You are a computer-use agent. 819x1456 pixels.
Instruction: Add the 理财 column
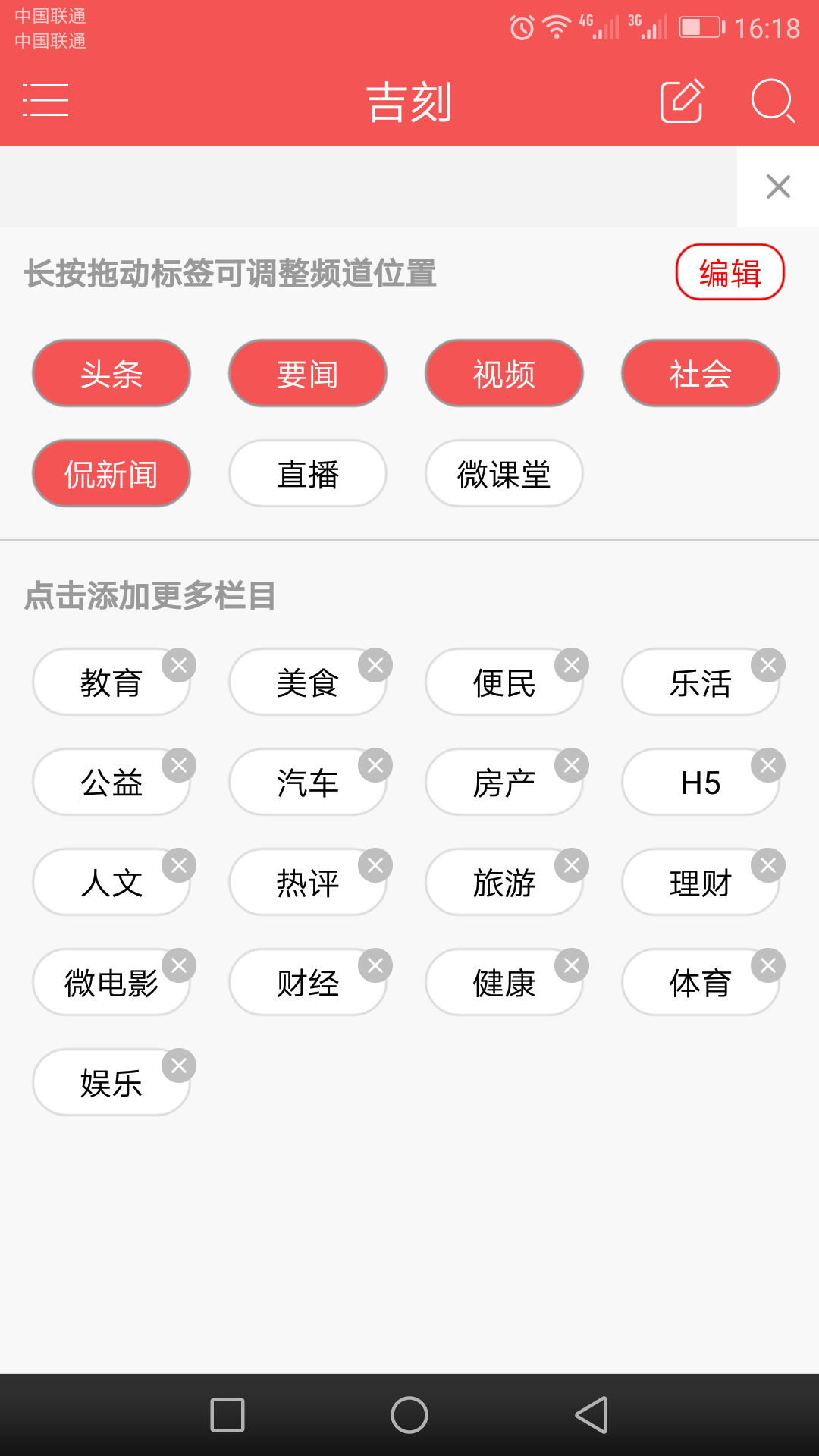(700, 881)
